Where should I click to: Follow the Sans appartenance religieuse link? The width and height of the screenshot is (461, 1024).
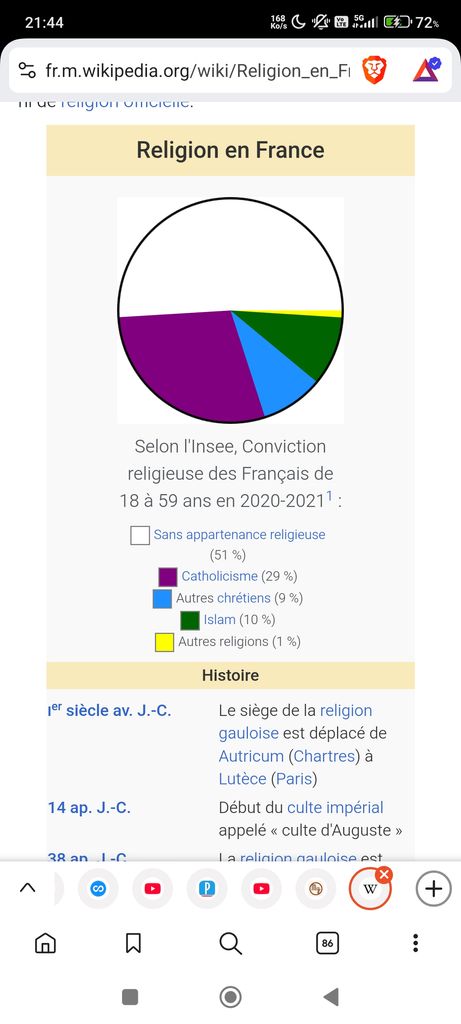click(239, 534)
